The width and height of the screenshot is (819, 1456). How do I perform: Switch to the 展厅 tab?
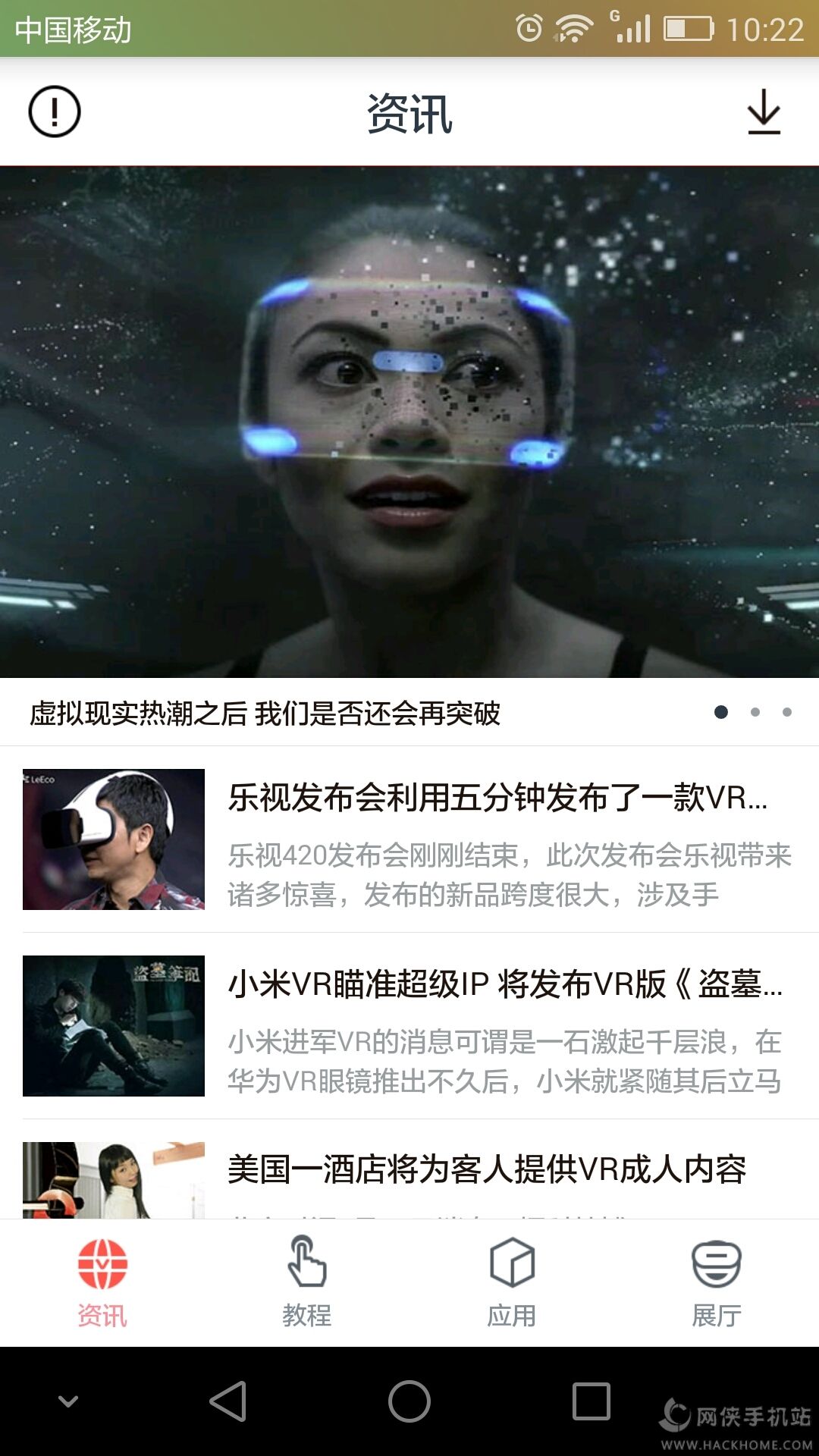tap(717, 1282)
